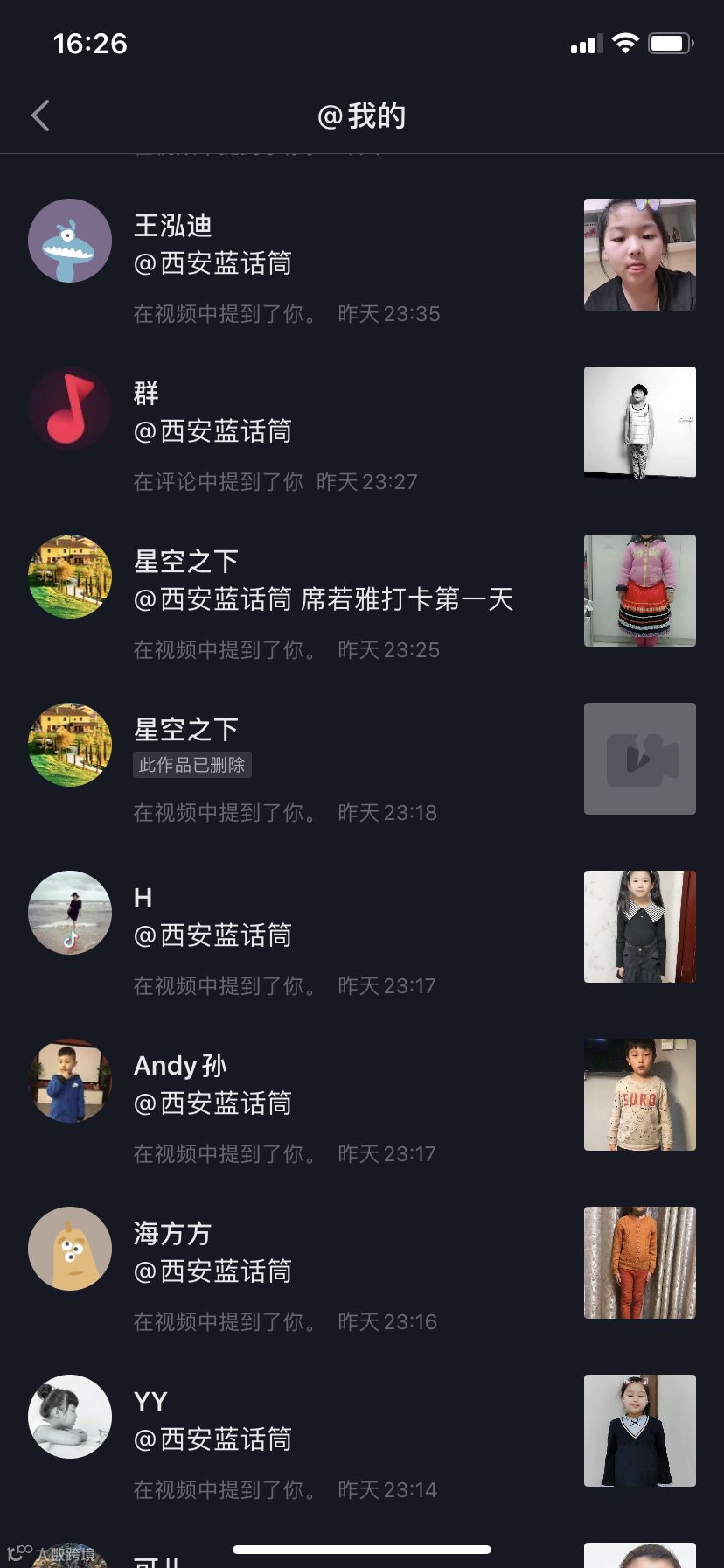View Andy孙's video thumbnail
Screen dimensions: 724x1568
(x=639, y=1095)
